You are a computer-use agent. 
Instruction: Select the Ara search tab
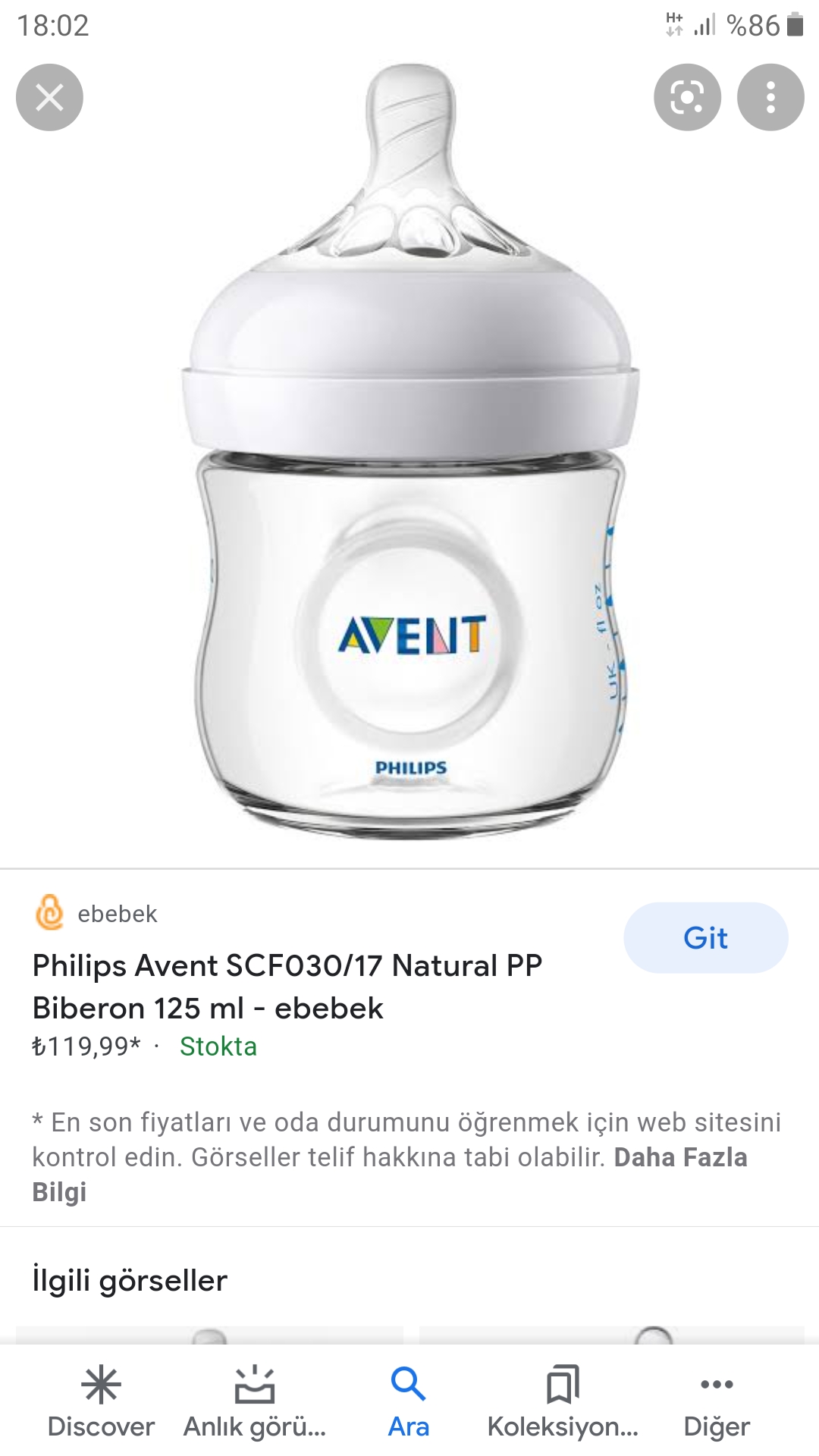(x=409, y=1401)
